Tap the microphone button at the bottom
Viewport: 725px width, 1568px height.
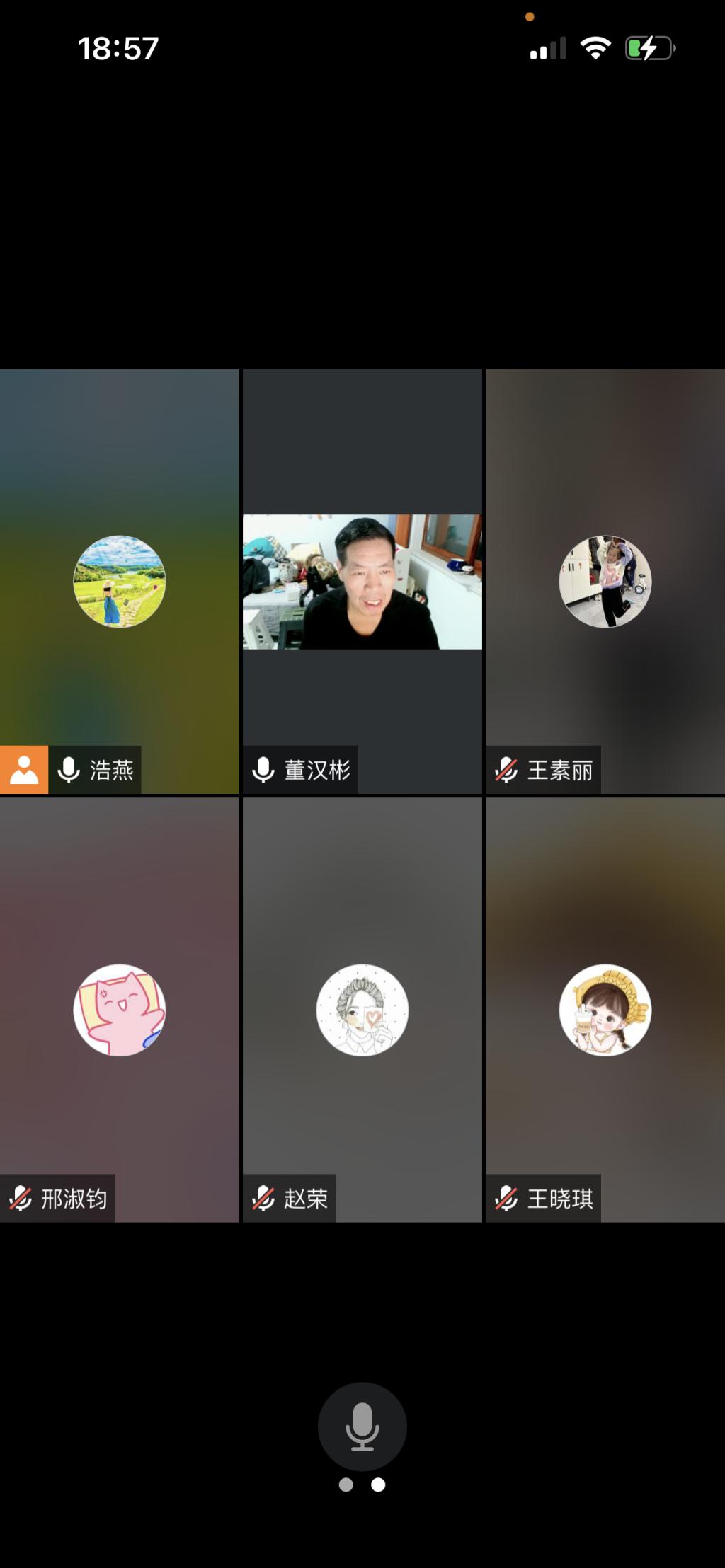362,1426
